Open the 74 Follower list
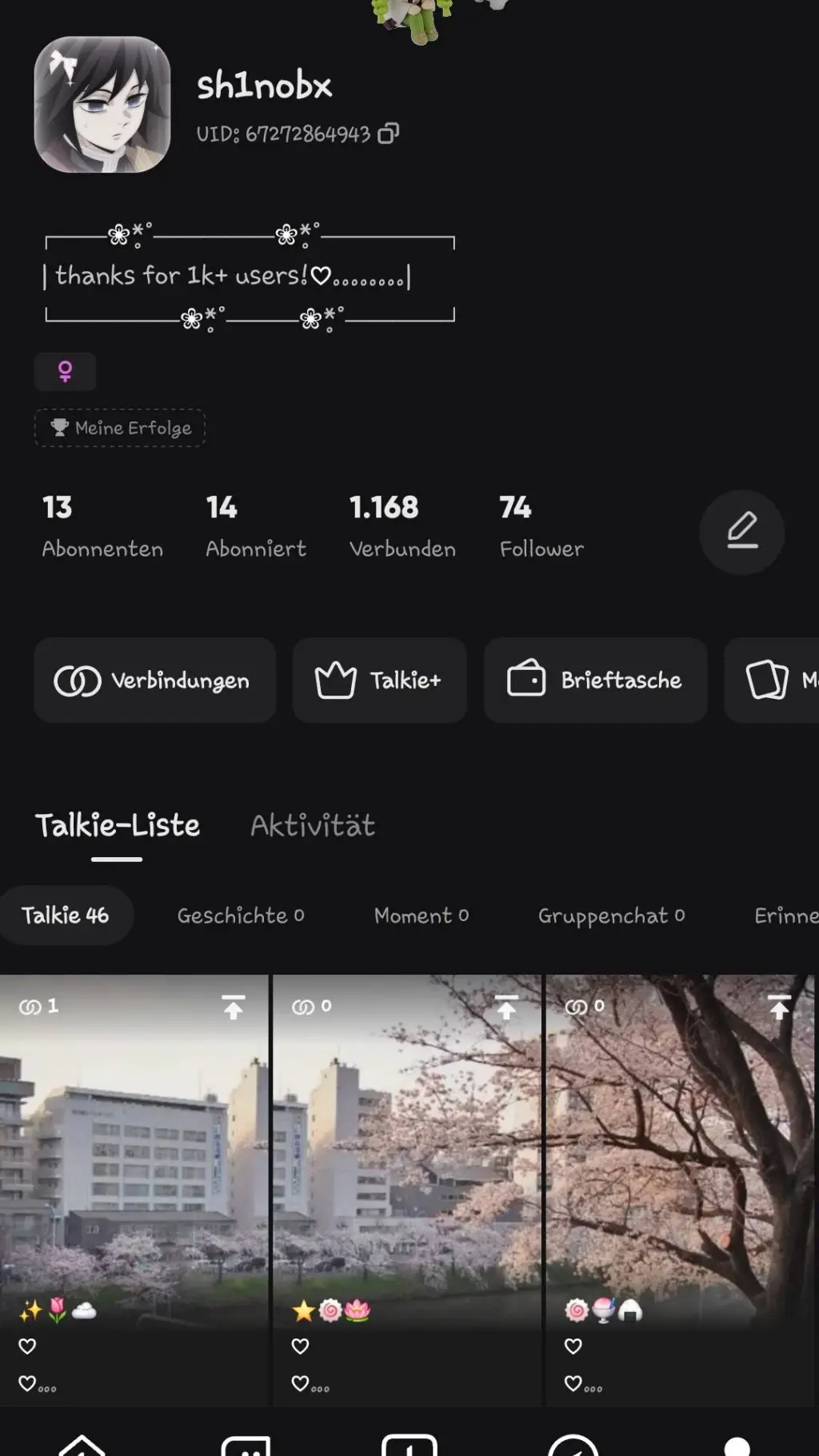The height and width of the screenshot is (1456, 819). click(541, 526)
